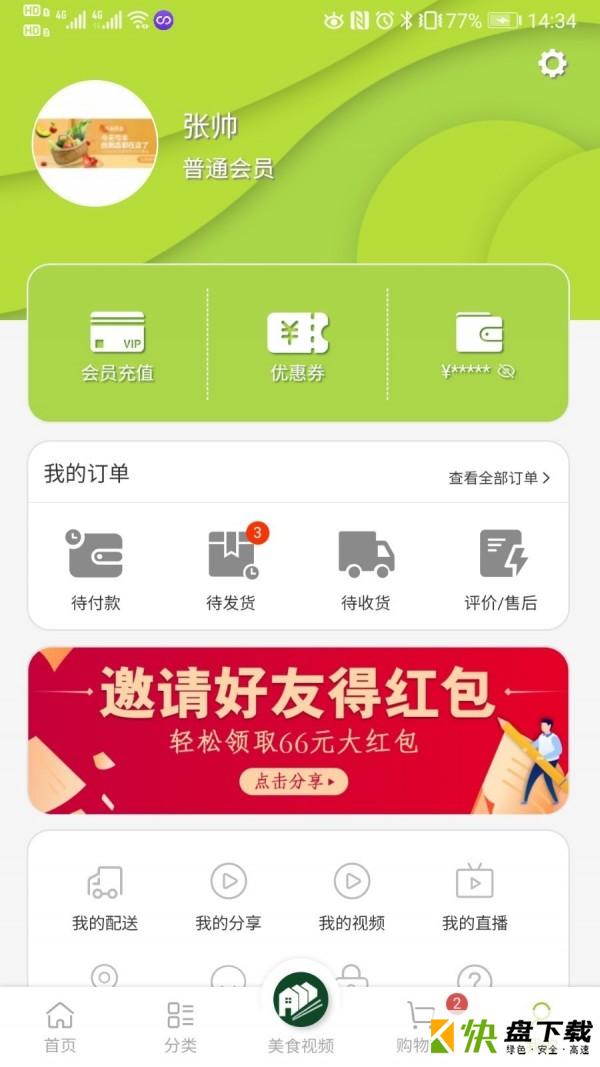Open 待付款 pending payment orders
This screenshot has width=600, height=1067.
pyautogui.click(x=96, y=568)
